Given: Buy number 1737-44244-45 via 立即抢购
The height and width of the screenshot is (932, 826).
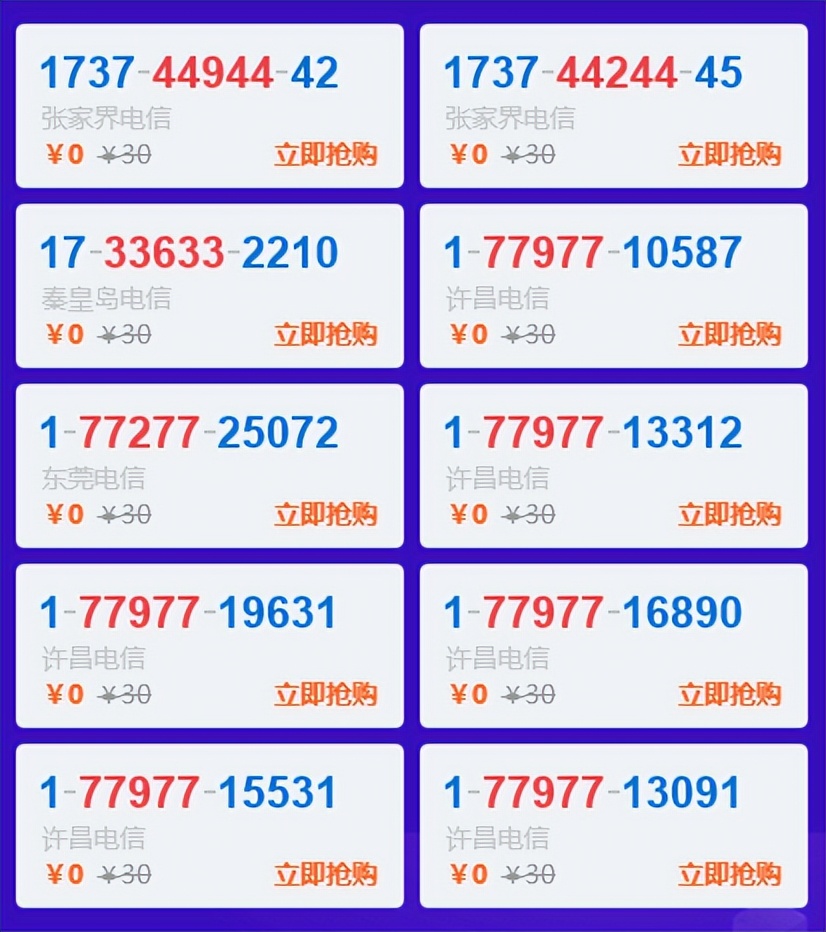Looking at the screenshot, I should 729,155.
